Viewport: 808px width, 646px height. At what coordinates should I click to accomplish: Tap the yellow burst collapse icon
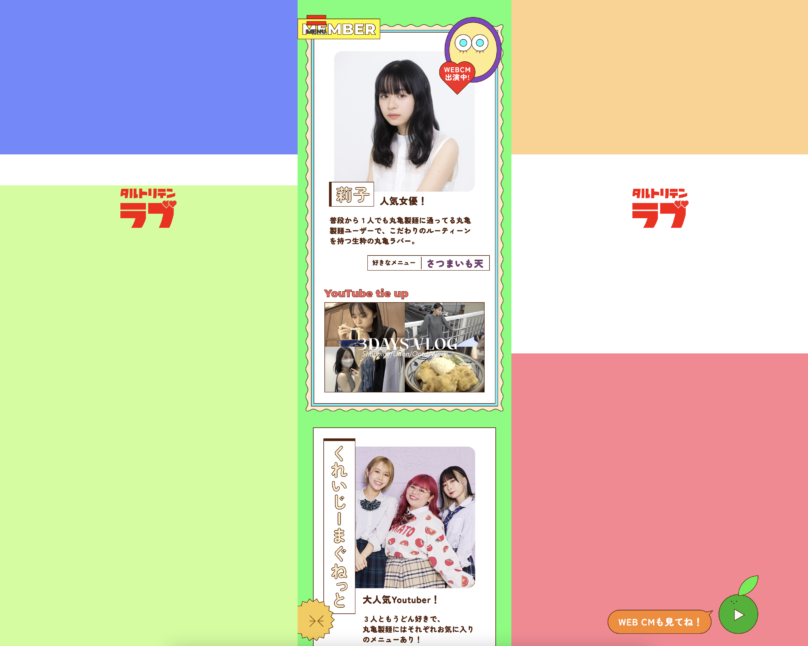315,620
